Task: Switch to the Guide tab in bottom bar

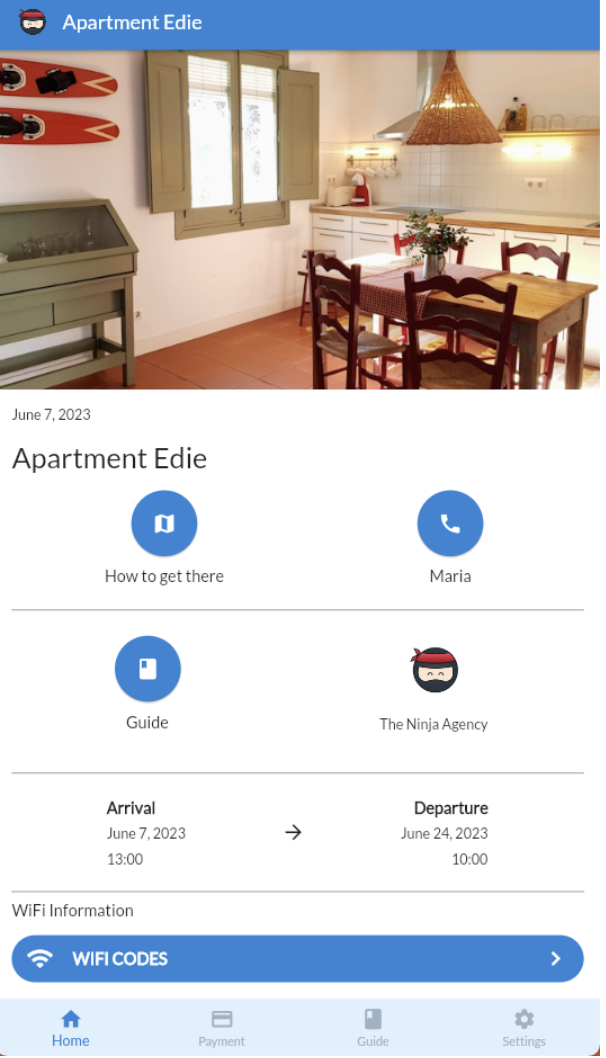Action: tap(373, 1027)
